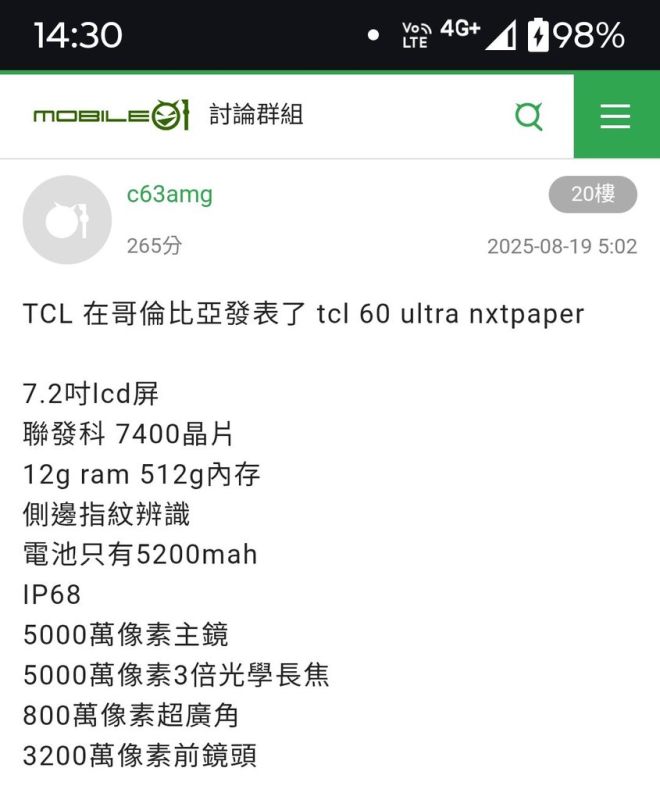Tap c63amg's profile avatar
Screen dimensions: 660x800
tap(67, 220)
